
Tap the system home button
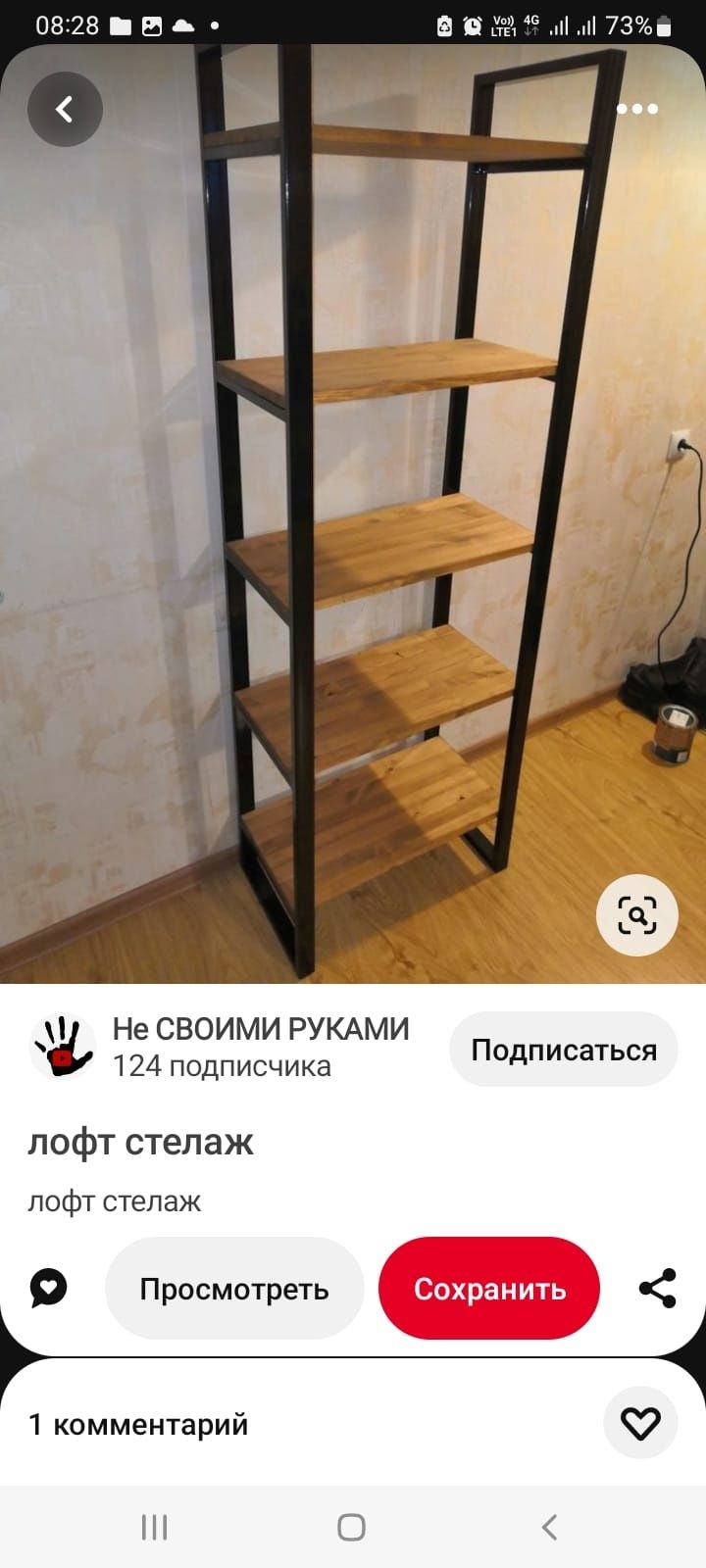tap(351, 1527)
